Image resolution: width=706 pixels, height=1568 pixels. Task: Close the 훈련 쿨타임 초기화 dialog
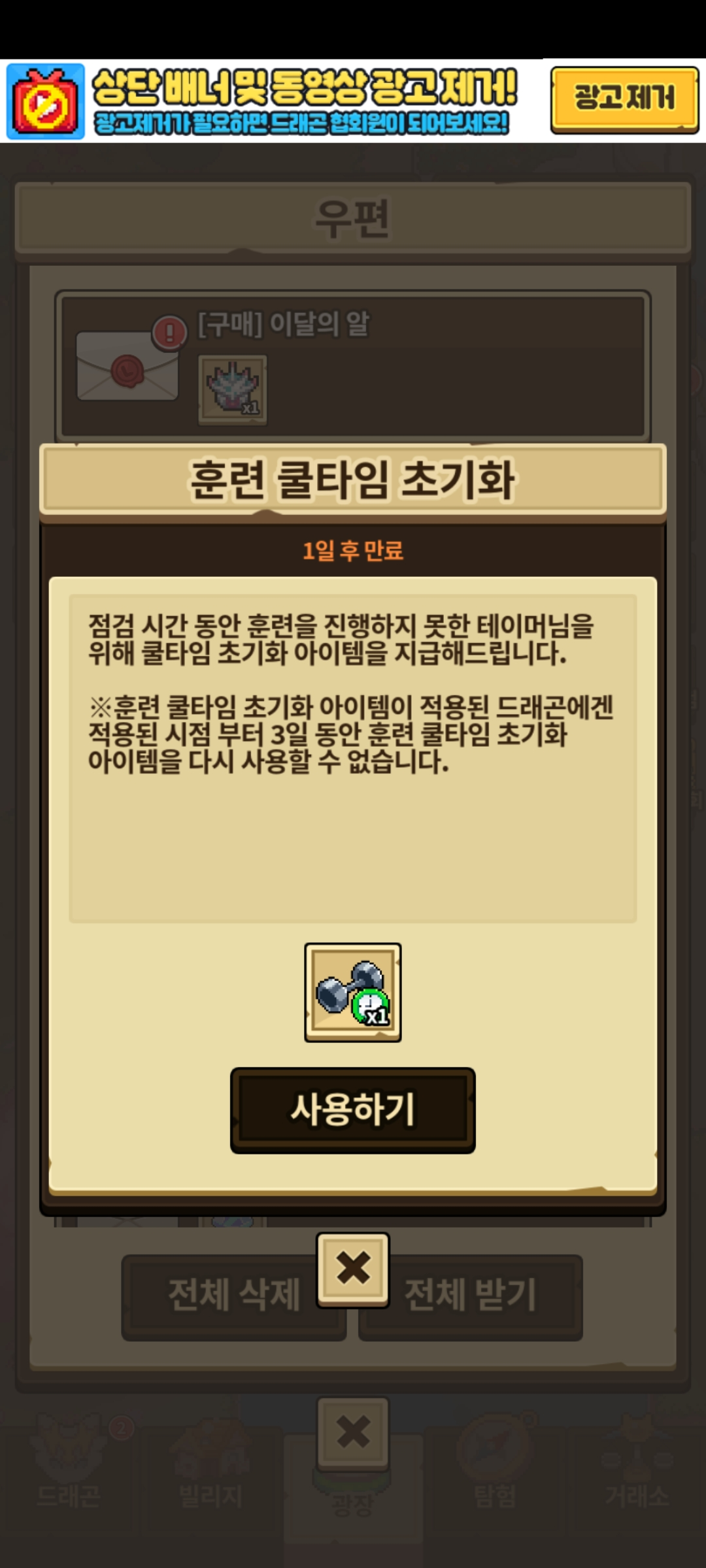[352, 1269]
